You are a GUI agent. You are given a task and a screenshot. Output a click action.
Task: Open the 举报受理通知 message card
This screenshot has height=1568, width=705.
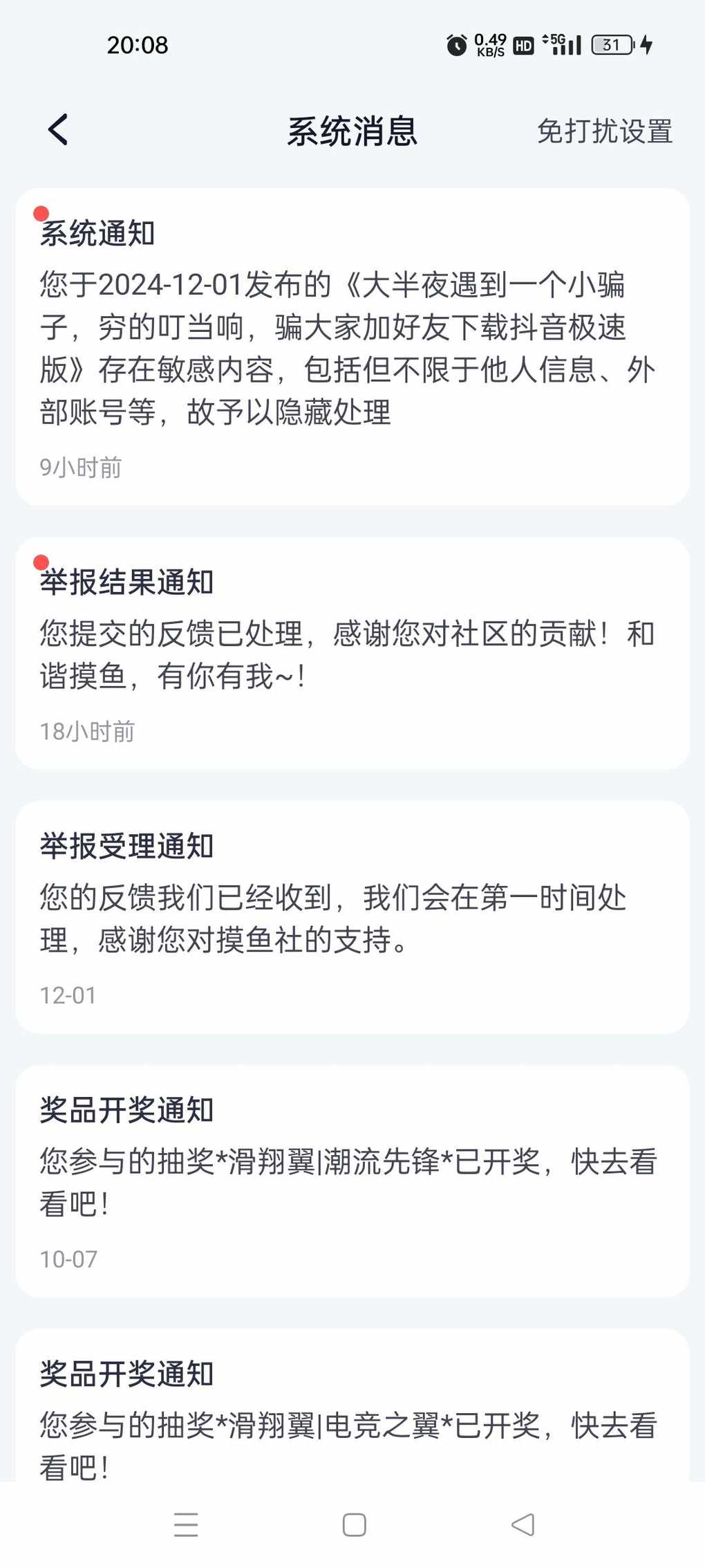tap(352, 917)
